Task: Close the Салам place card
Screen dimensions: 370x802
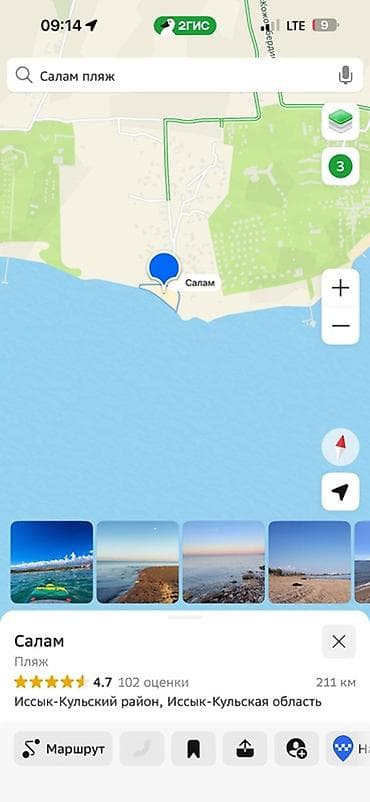Action: (339, 641)
